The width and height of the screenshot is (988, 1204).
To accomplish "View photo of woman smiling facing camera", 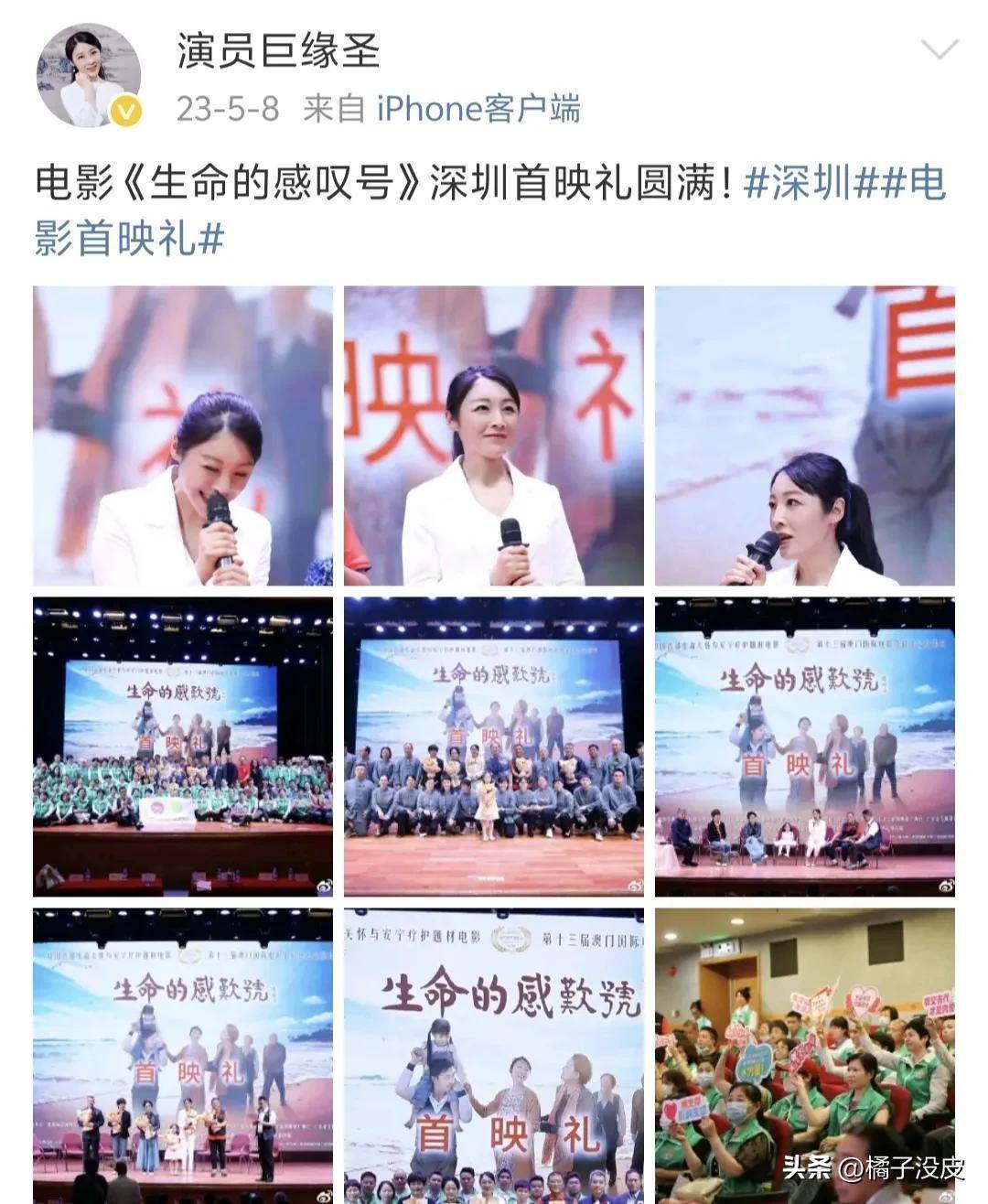I will click(494, 435).
